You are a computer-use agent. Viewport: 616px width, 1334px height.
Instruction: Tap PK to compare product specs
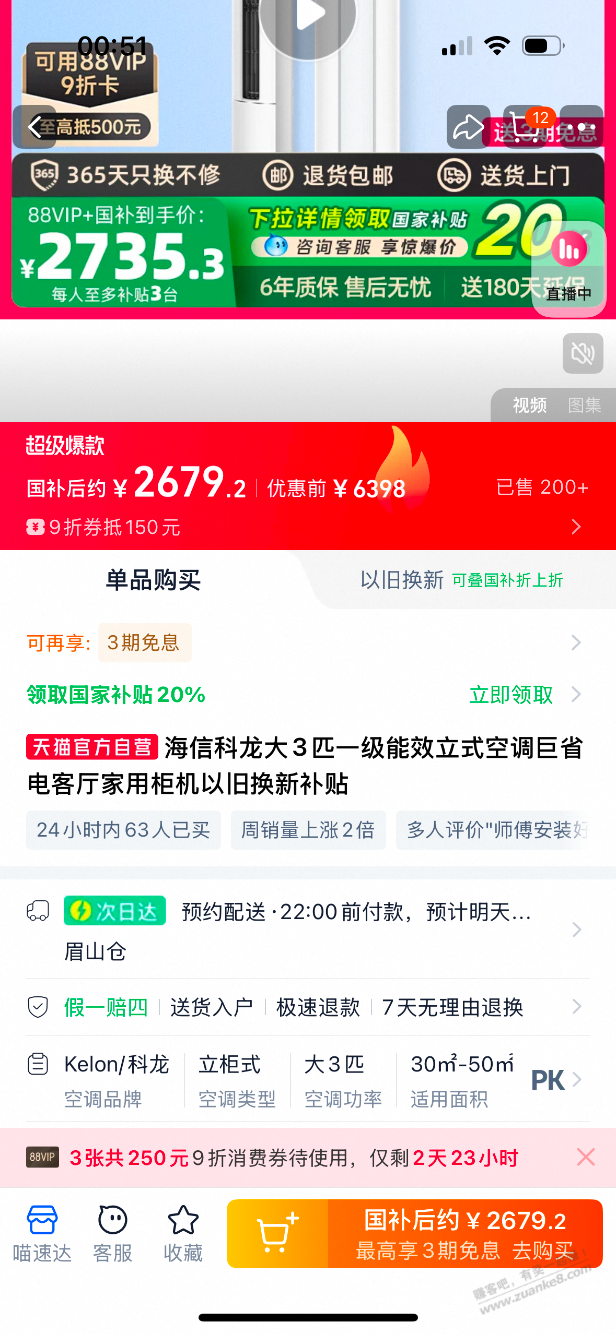[548, 1080]
